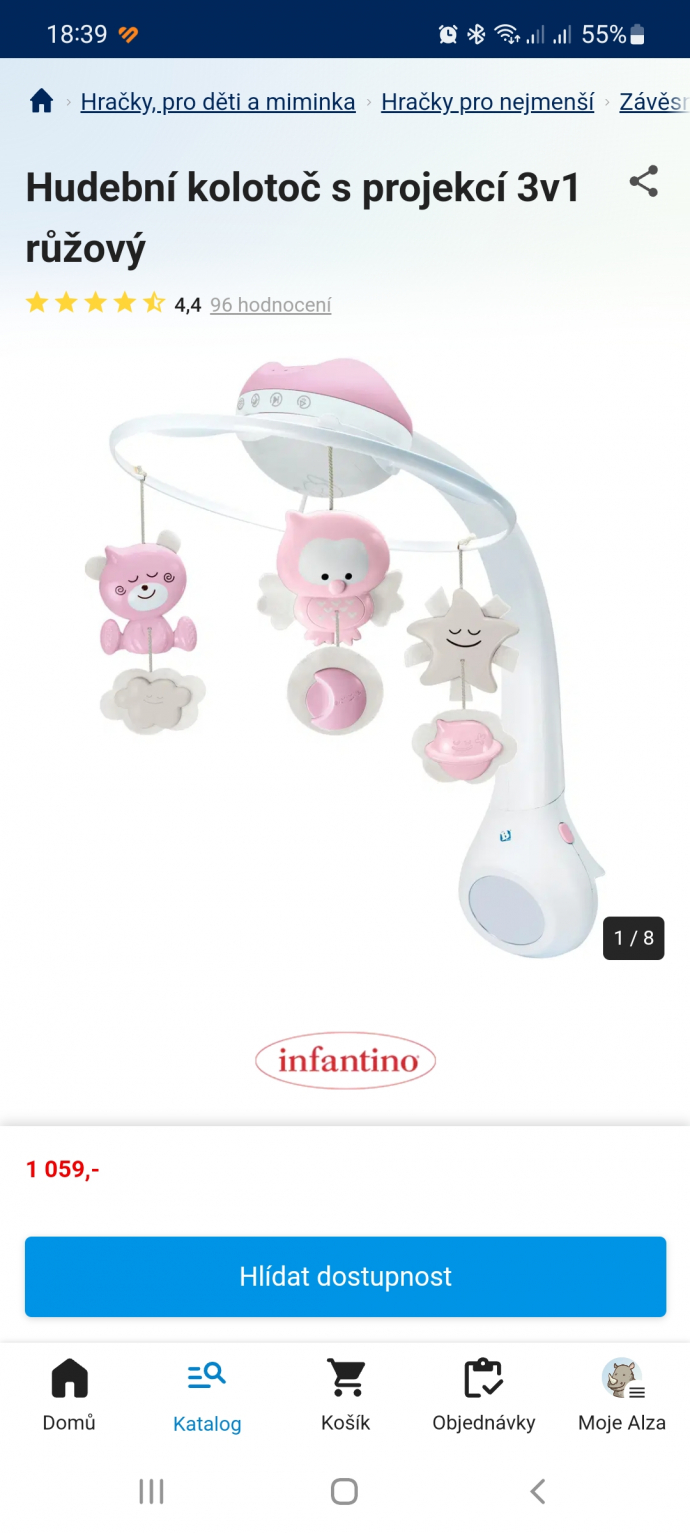This screenshot has width=690, height=1533.
Task: Tap the home icon in breadcrumbs
Action: pyautogui.click(x=41, y=101)
